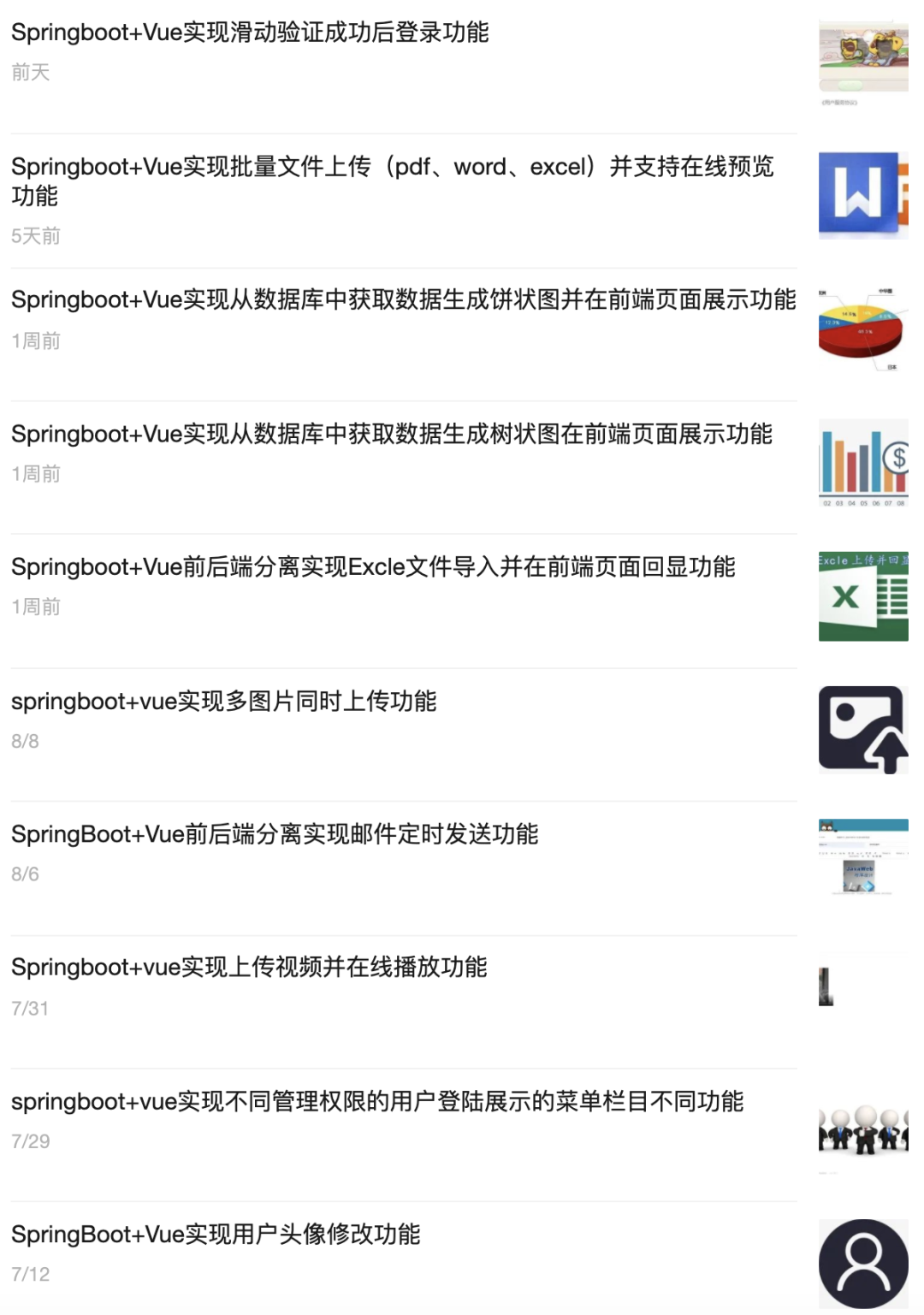
Task: Open the 邮件定时发送 article link
Action: coord(275,834)
